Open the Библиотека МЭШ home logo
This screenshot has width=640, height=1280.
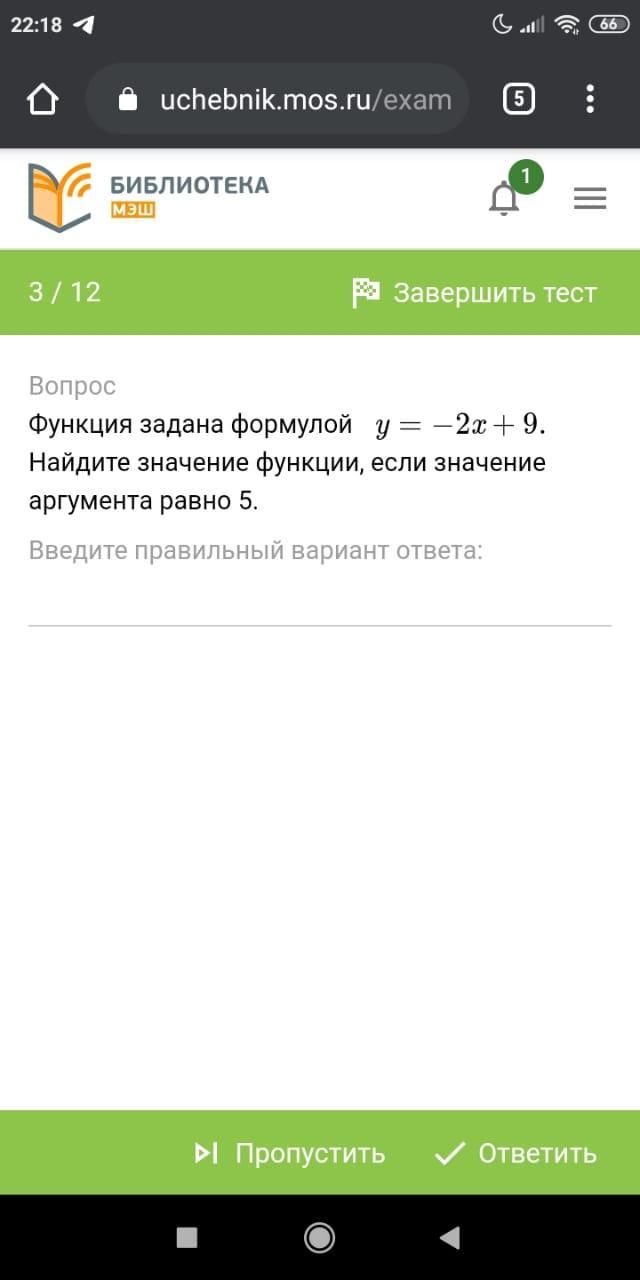[148, 196]
